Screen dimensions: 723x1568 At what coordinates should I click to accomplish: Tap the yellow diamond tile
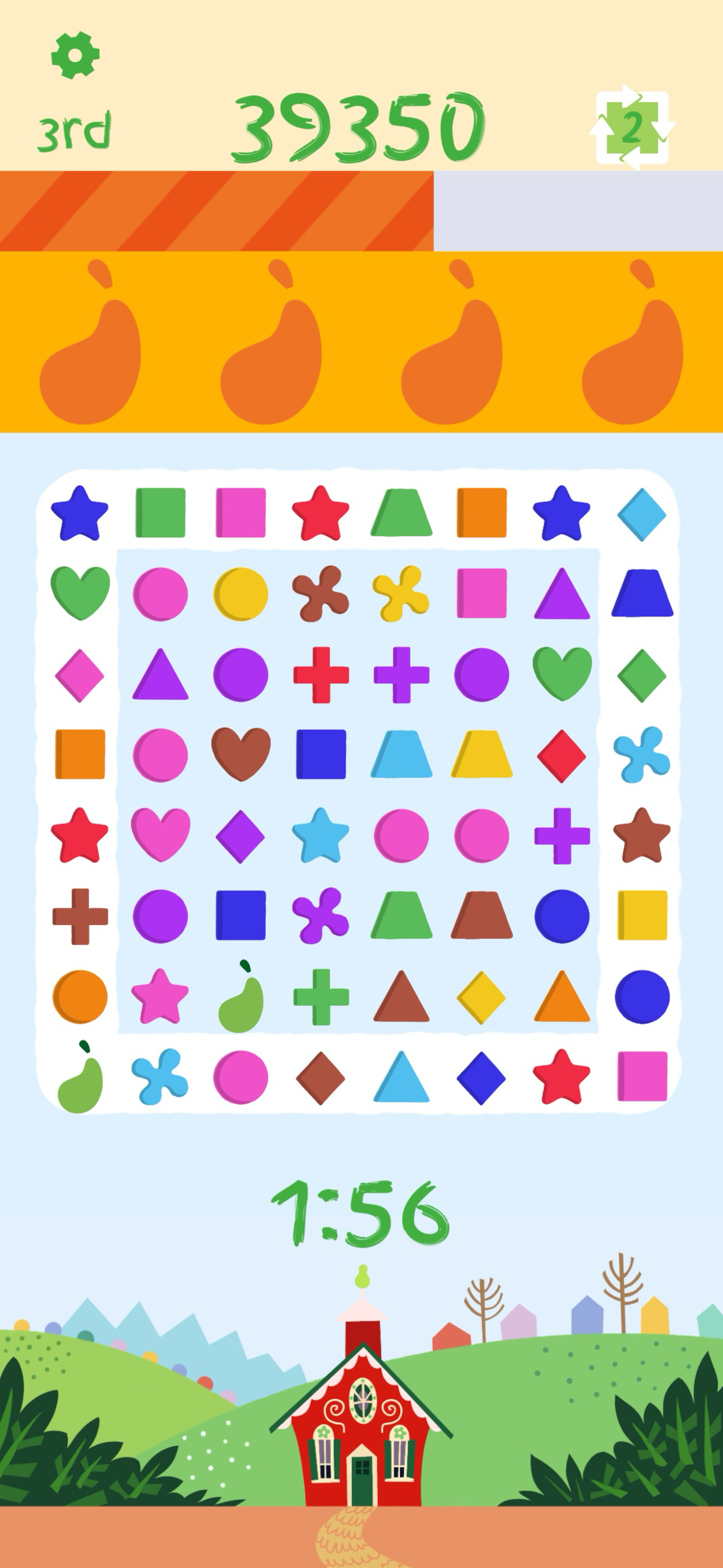click(481, 997)
